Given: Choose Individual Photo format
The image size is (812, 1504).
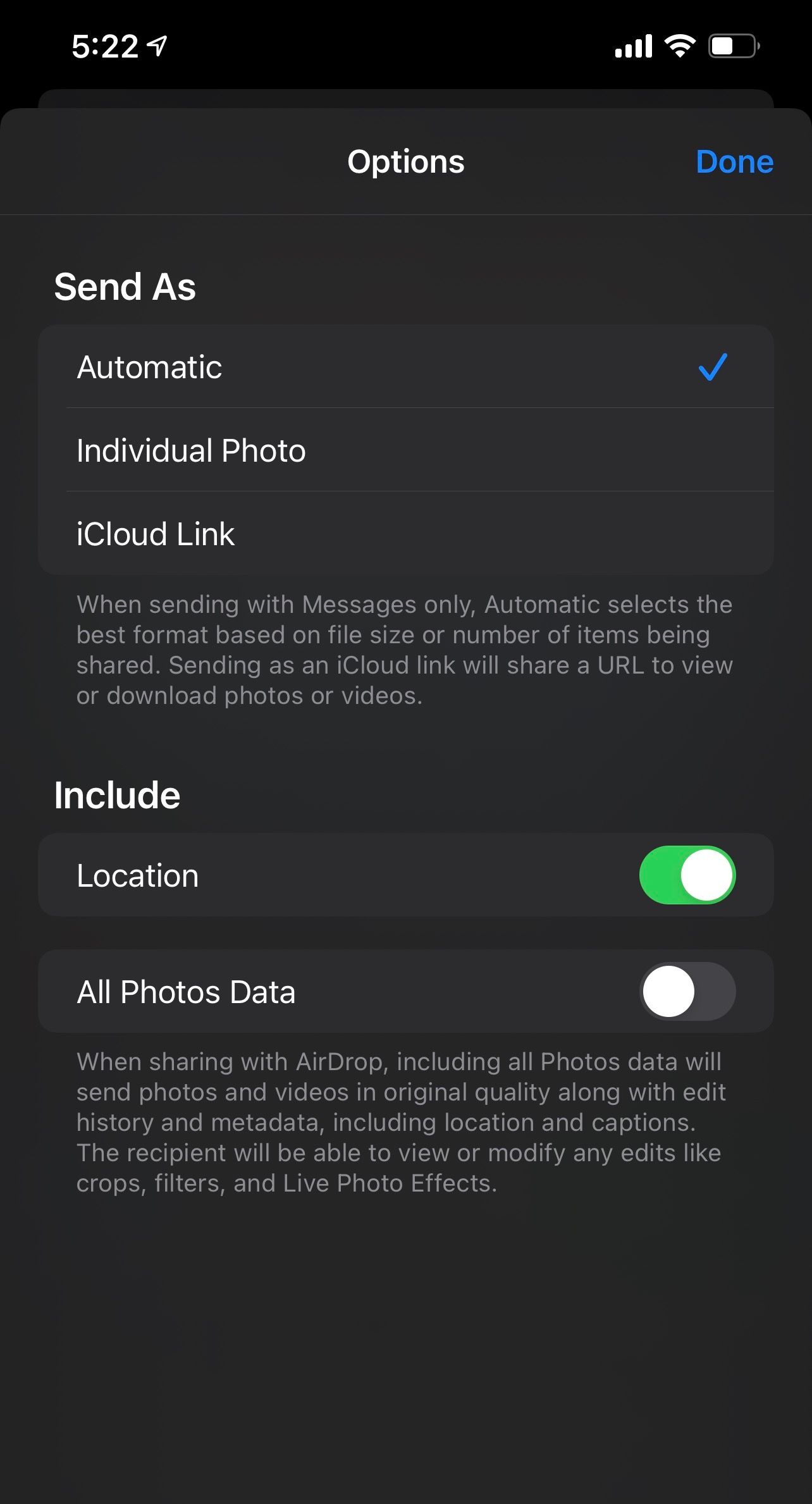Looking at the screenshot, I should pyautogui.click(x=405, y=450).
